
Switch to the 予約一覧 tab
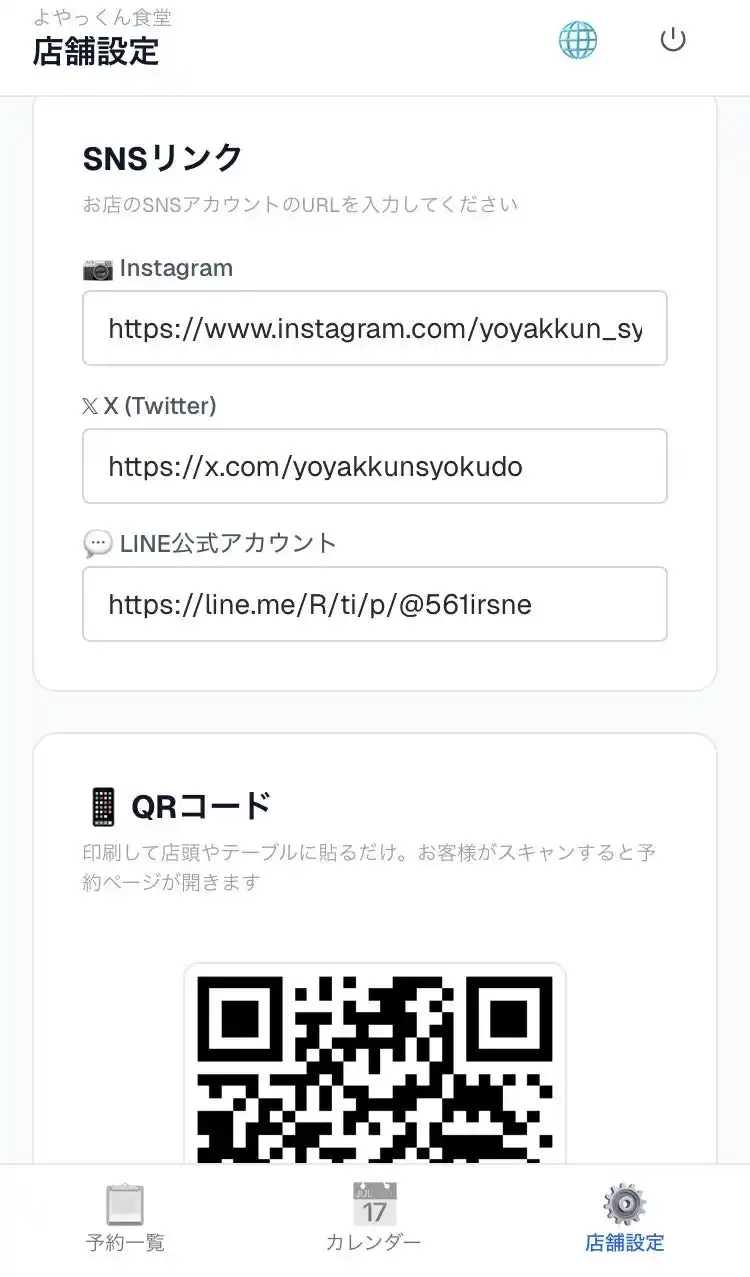[125, 1219]
